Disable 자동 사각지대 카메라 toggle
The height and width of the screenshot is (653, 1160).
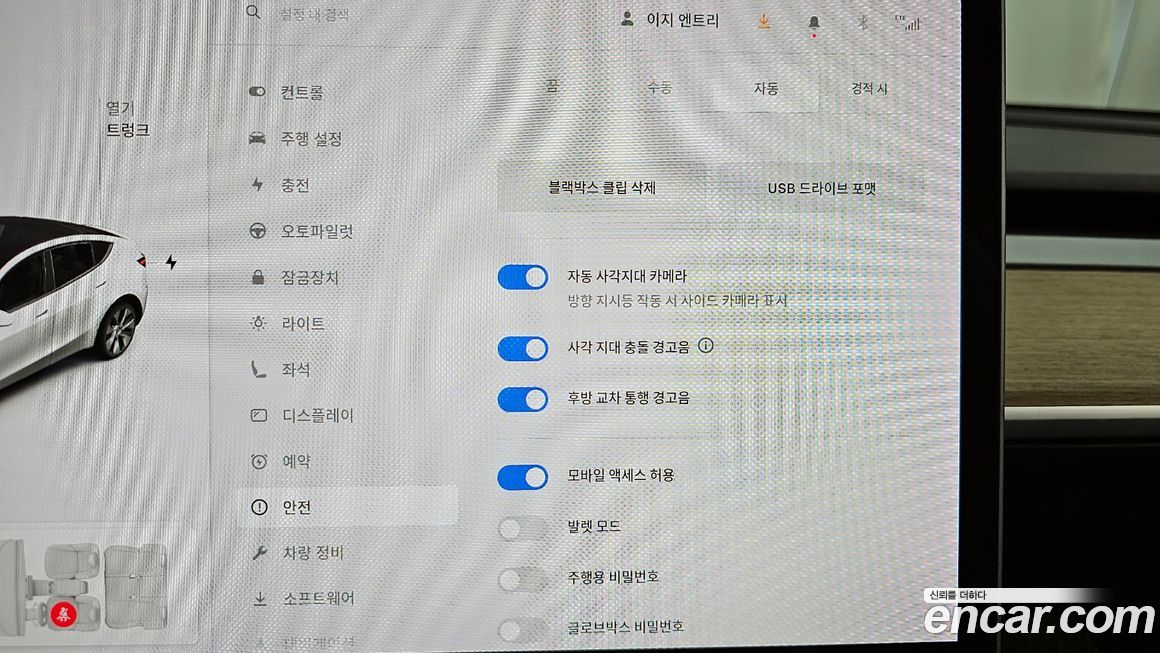(523, 277)
